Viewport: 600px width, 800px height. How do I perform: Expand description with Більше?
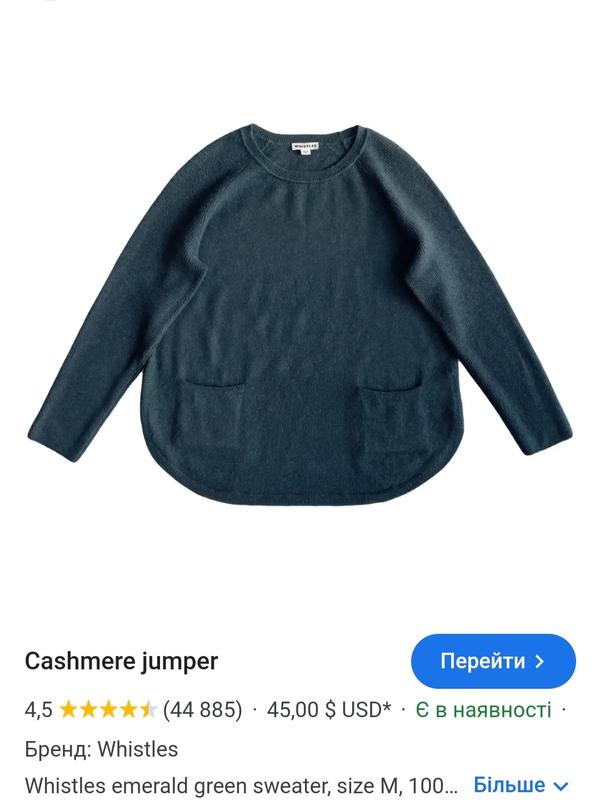pos(520,785)
